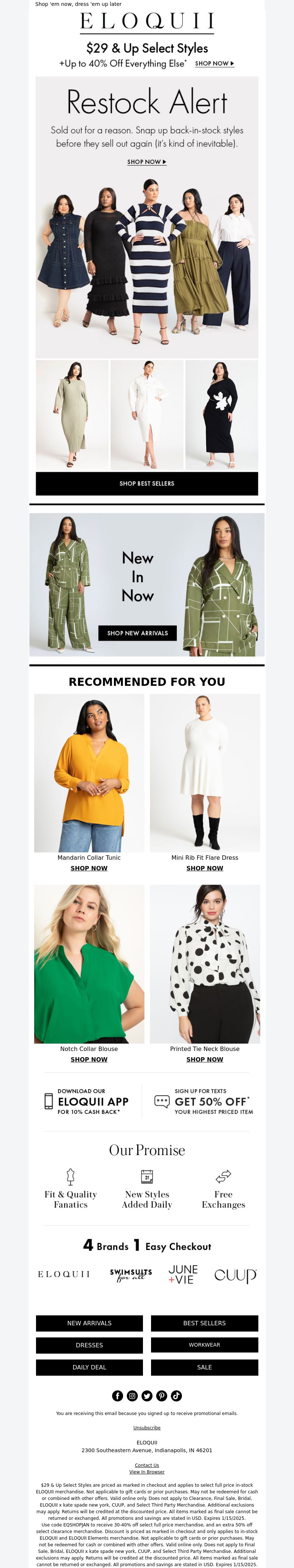
Task: Open SHOP NOW under the Restock Alert heading
Action: click(147, 162)
